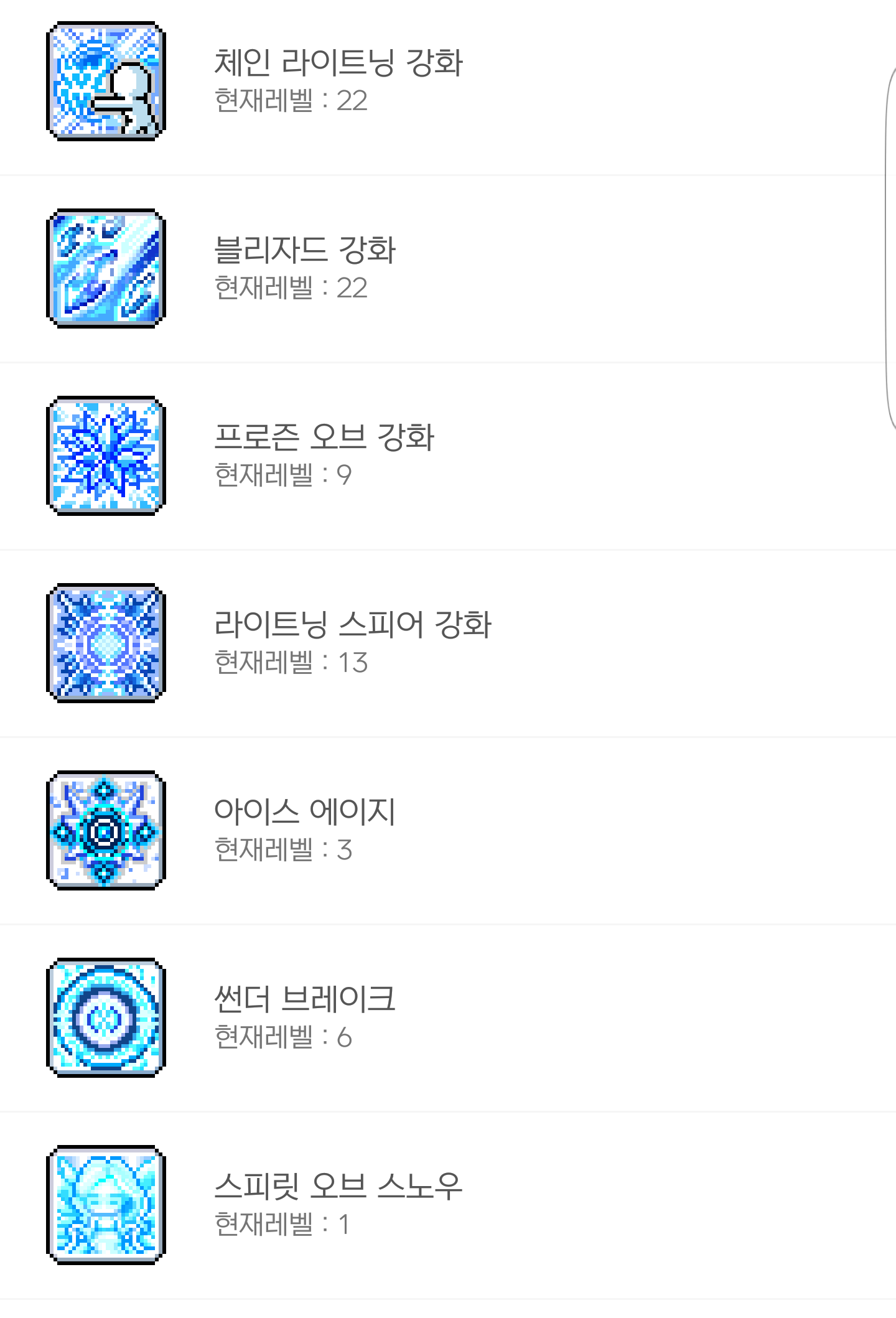Click the scrollbar on the right edge
Viewport: 896px width, 1318px height.
(891, 249)
